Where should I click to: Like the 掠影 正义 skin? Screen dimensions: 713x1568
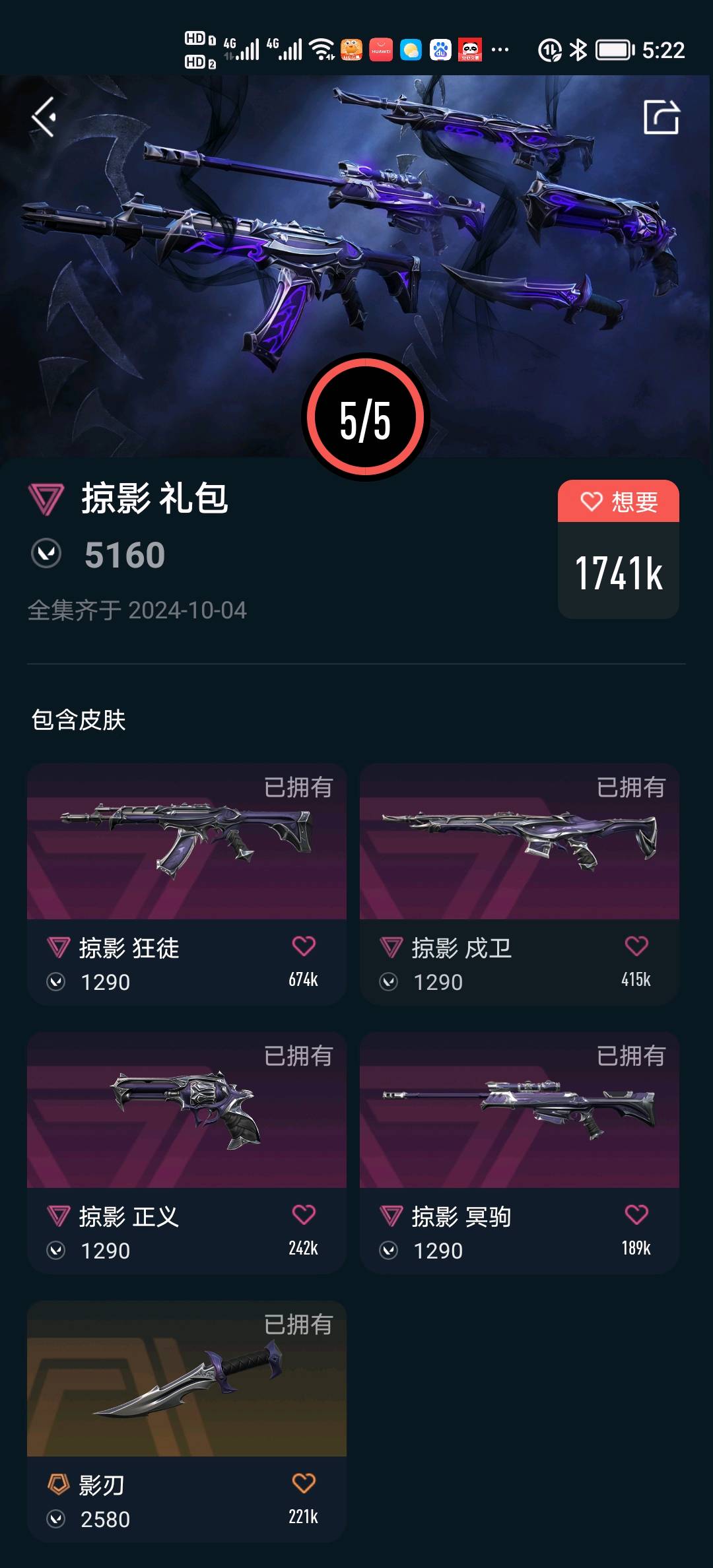[x=304, y=1215]
